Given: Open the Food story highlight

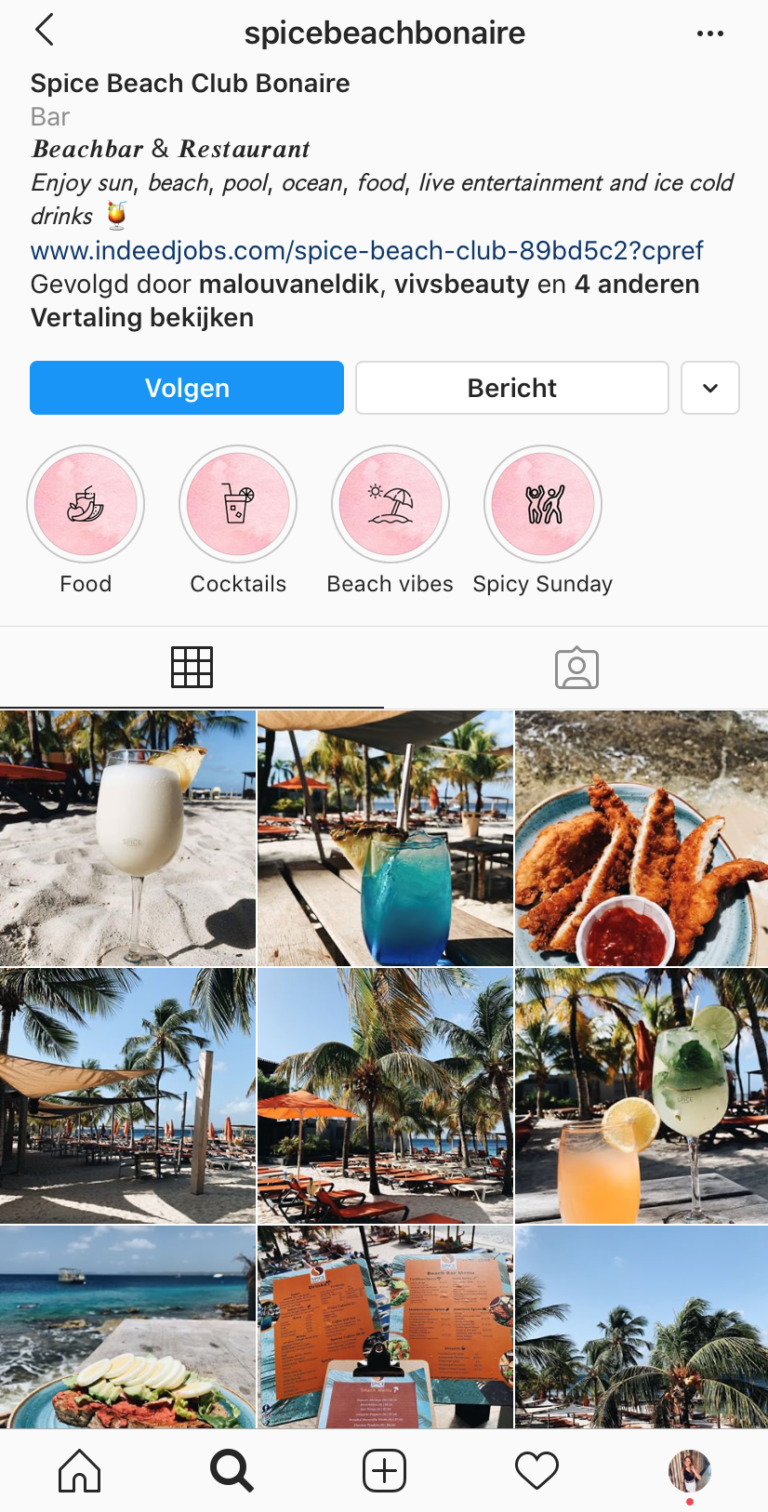Looking at the screenshot, I should (x=86, y=505).
